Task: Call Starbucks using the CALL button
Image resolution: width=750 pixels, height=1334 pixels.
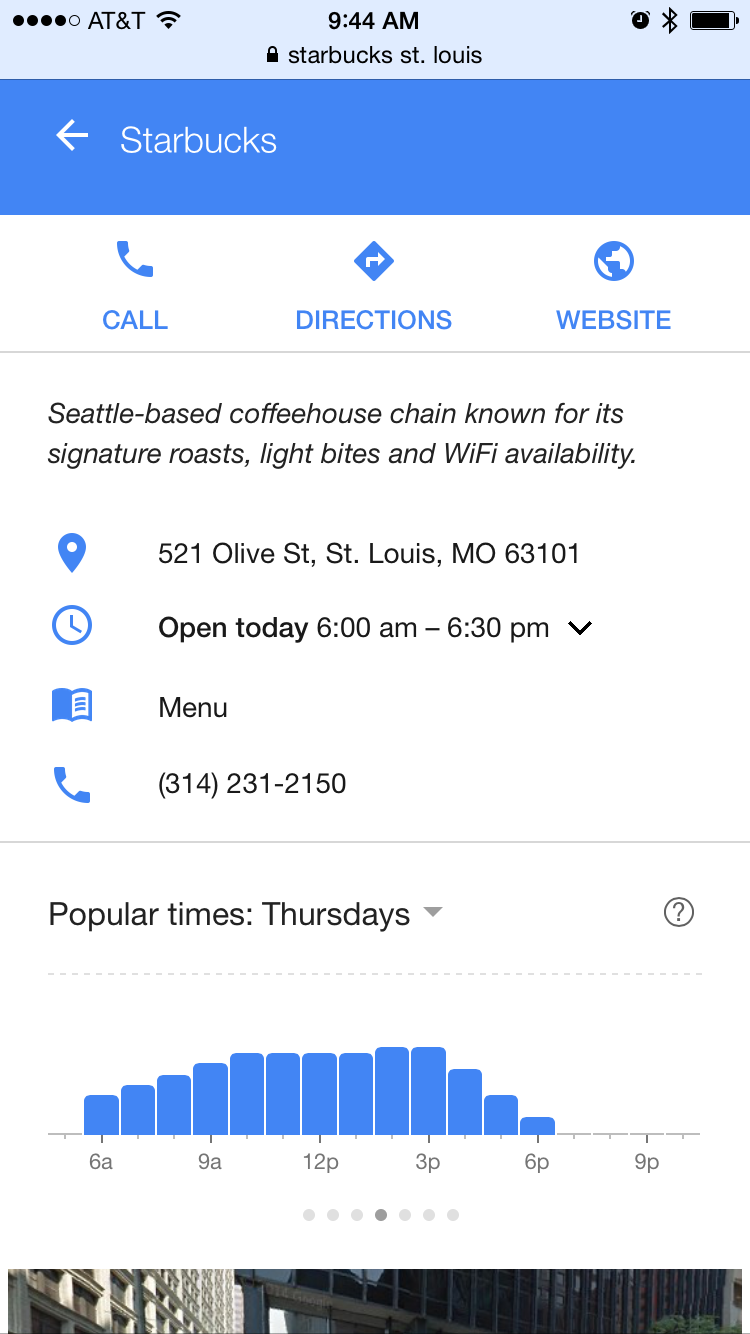Action: point(135,285)
